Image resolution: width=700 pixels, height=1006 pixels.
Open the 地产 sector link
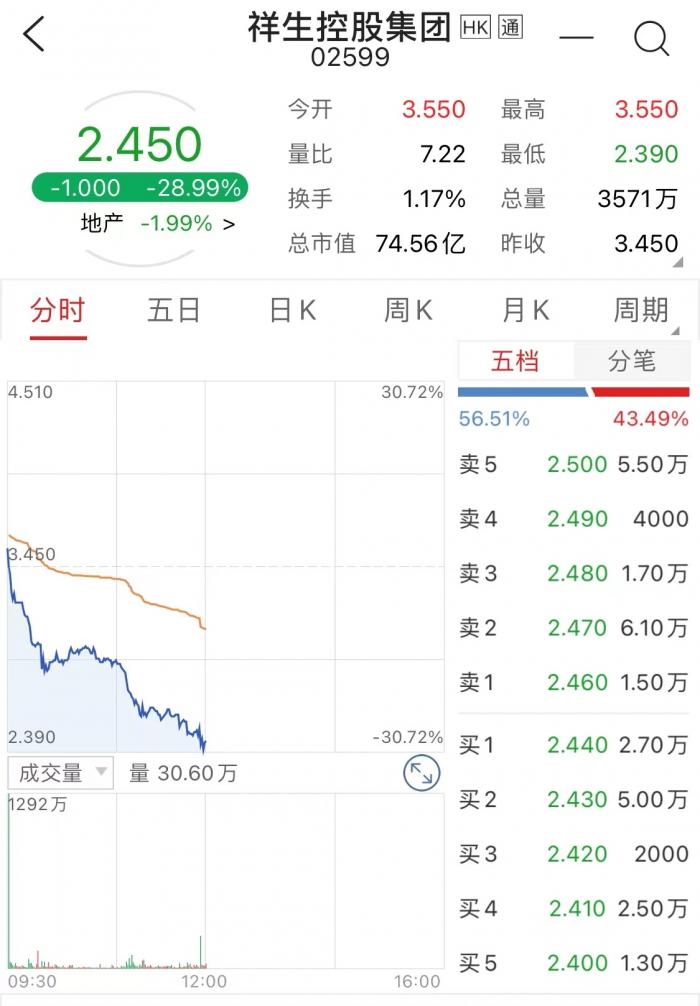pyautogui.click(x=158, y=224)
